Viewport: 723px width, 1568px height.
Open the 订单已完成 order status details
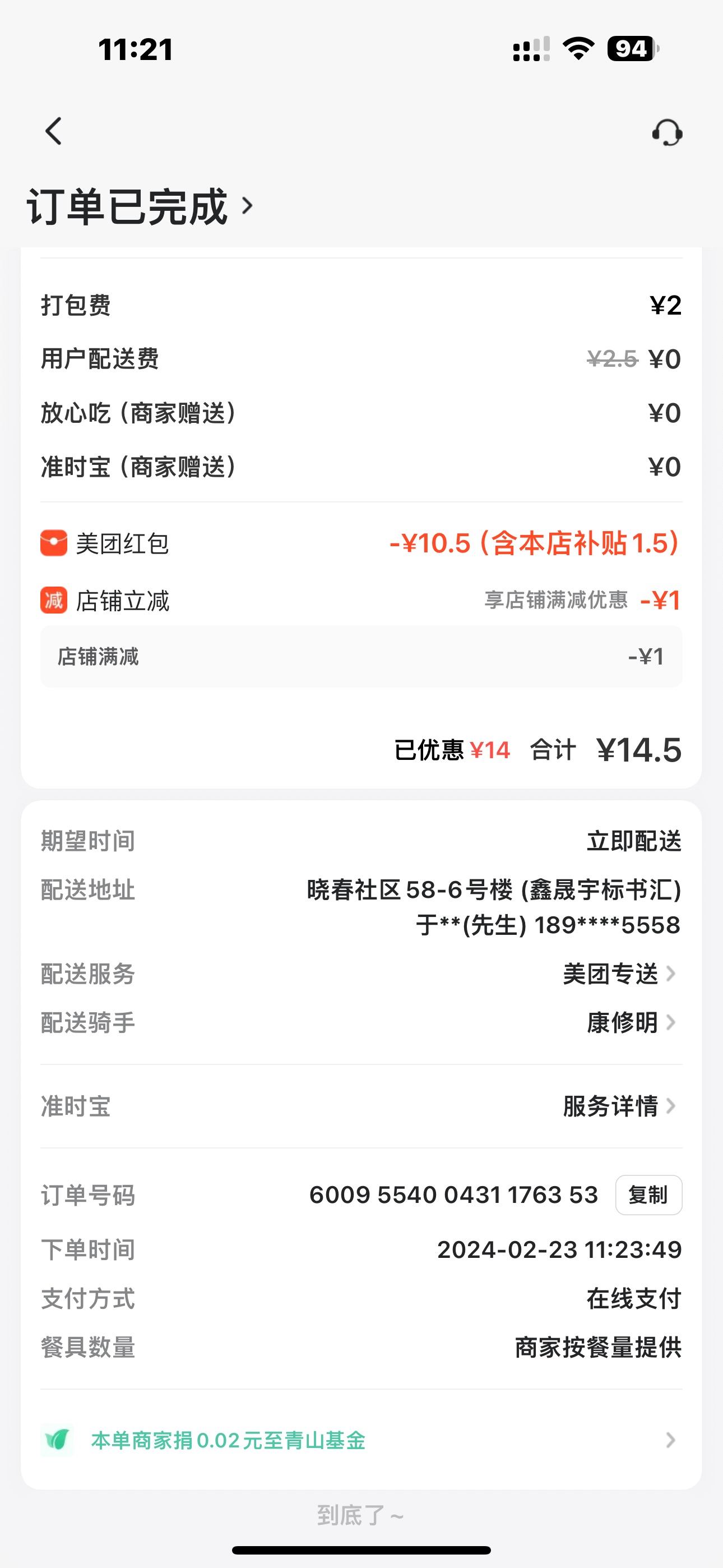click(x=140, y=207)
